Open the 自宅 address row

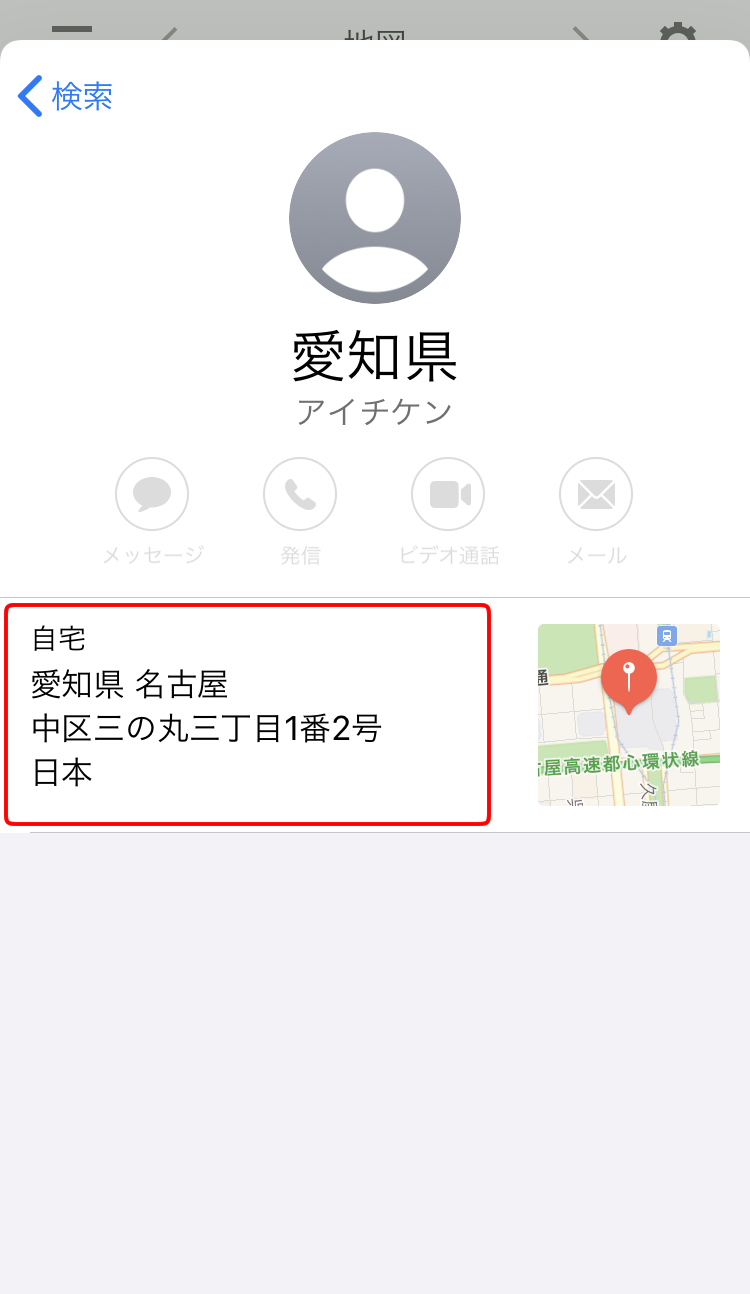pyautogui.click(x=247, y=714)
